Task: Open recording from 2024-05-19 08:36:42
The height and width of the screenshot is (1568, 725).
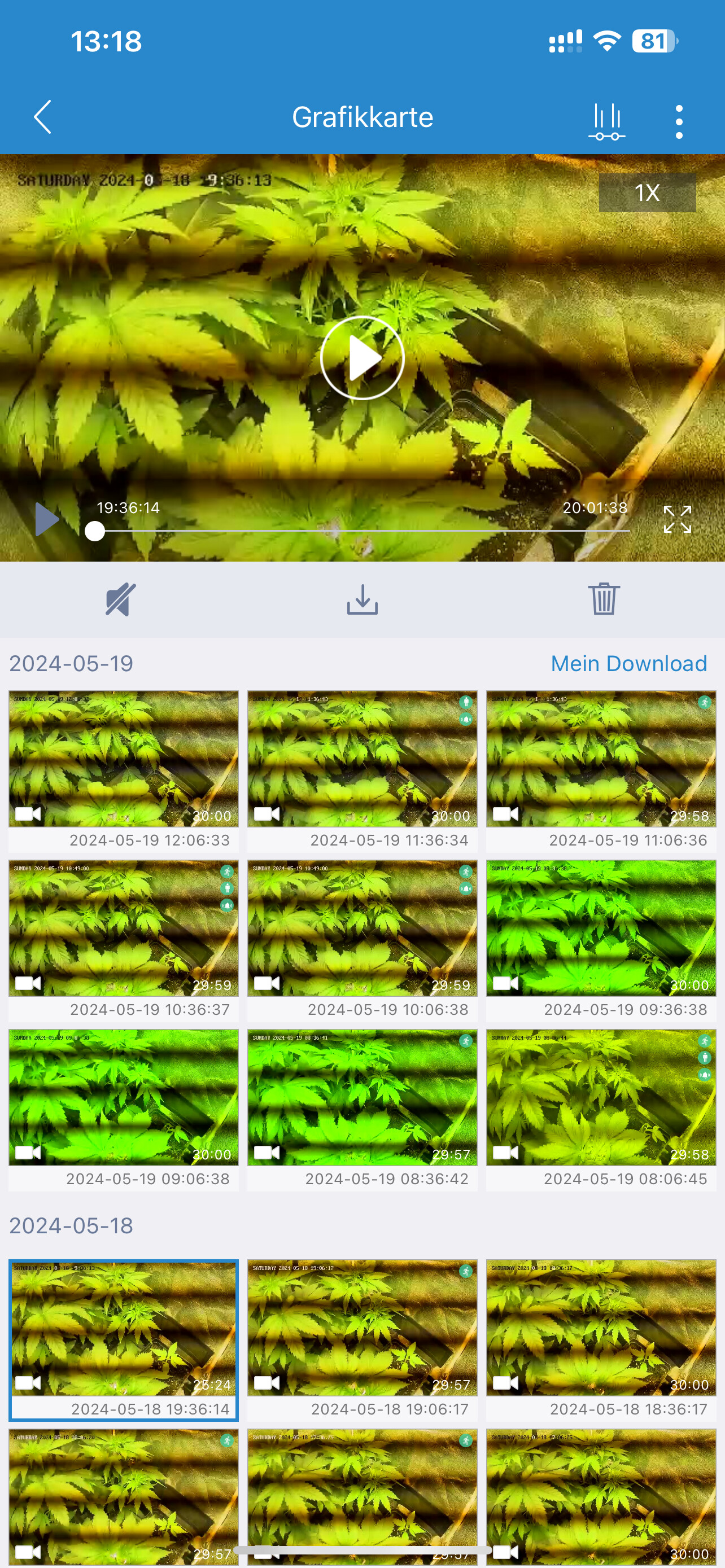Action: point(362,1097)
